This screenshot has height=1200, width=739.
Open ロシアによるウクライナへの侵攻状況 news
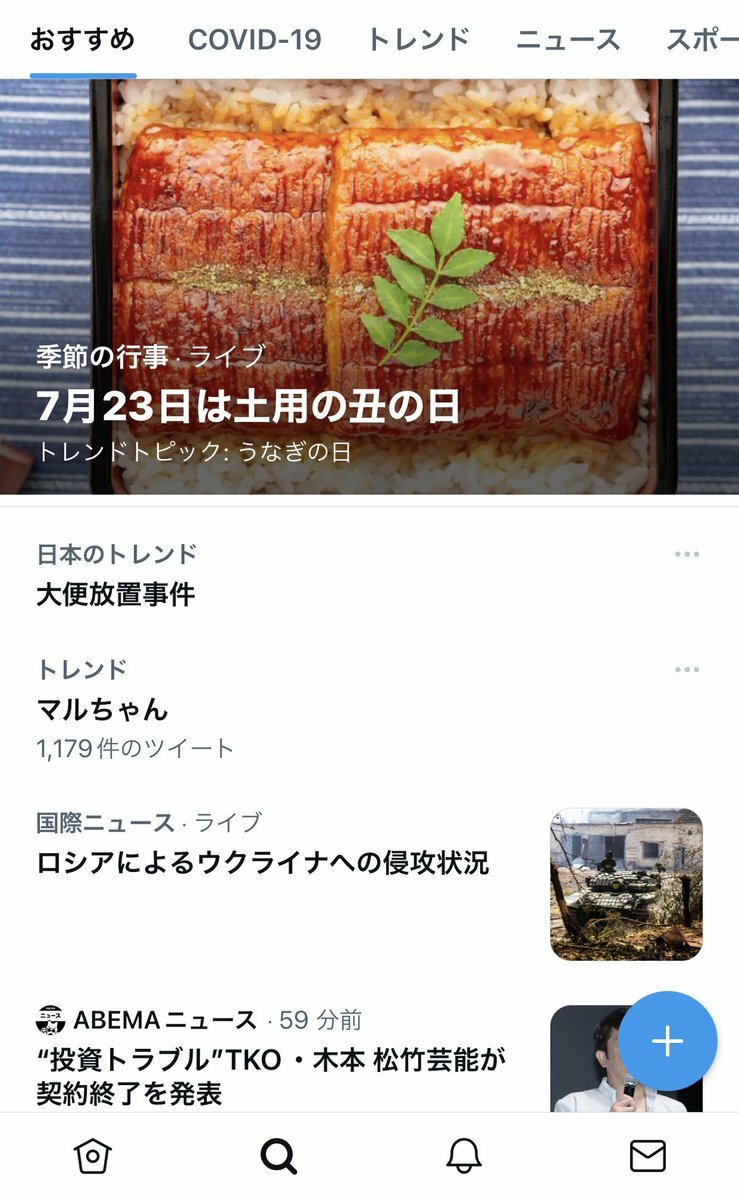click(x=262, y=862)
